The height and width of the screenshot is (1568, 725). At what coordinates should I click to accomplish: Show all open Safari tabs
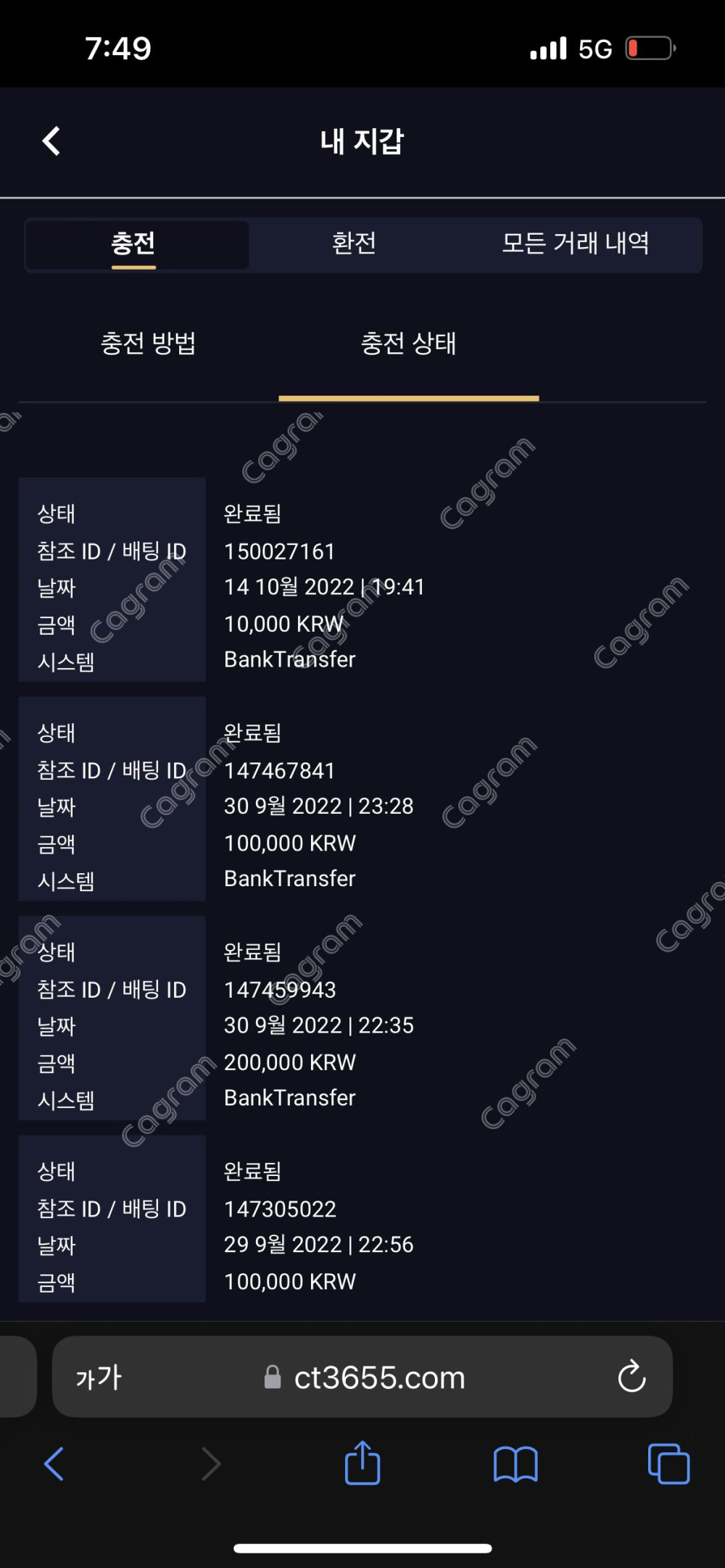point(668,1464)
